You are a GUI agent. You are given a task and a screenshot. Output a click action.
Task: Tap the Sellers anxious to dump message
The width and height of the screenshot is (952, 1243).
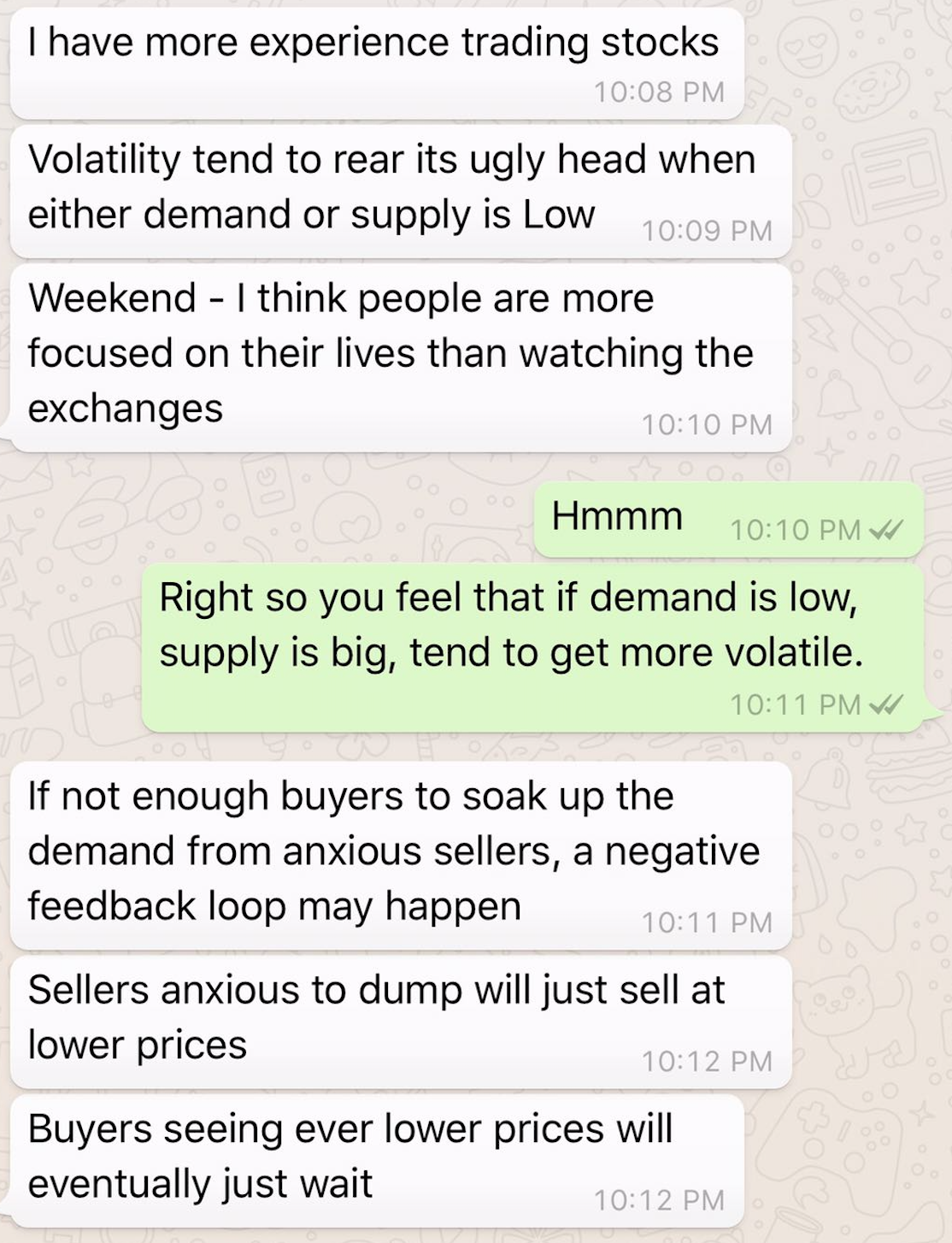click(x=376, y=1017)
